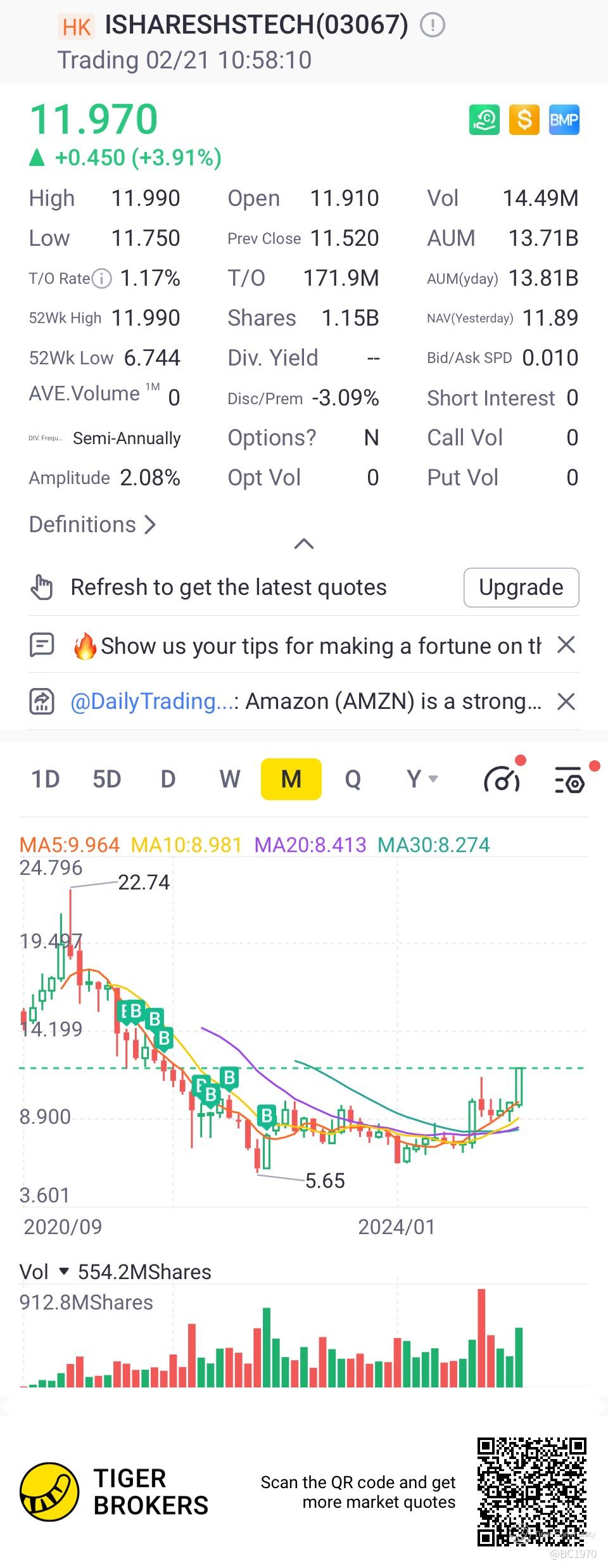Tap the orange dollar sign badge
The image size is (608, 1568).
click(524, 120)
